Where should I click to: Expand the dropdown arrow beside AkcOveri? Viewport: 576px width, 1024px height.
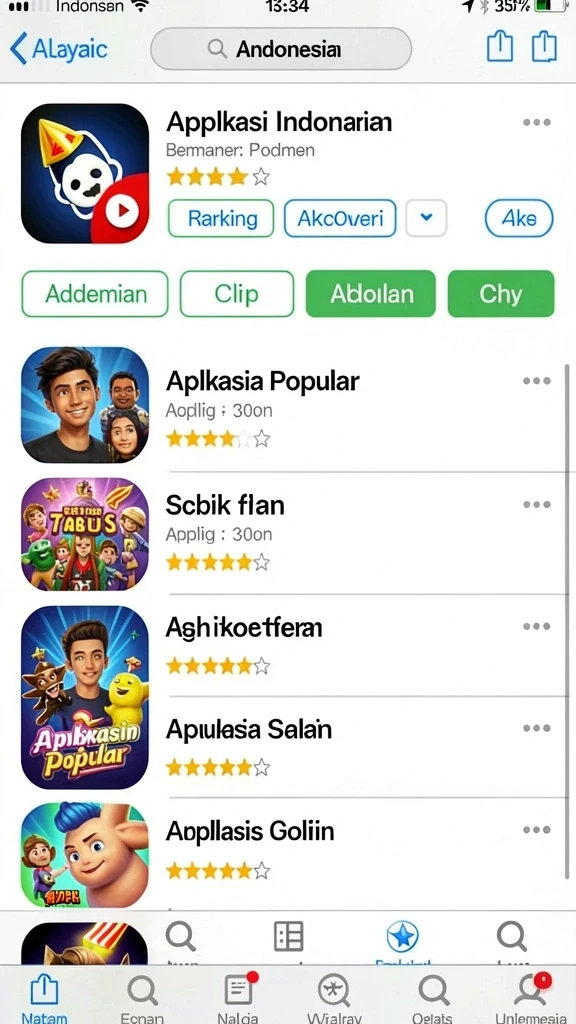426,218
